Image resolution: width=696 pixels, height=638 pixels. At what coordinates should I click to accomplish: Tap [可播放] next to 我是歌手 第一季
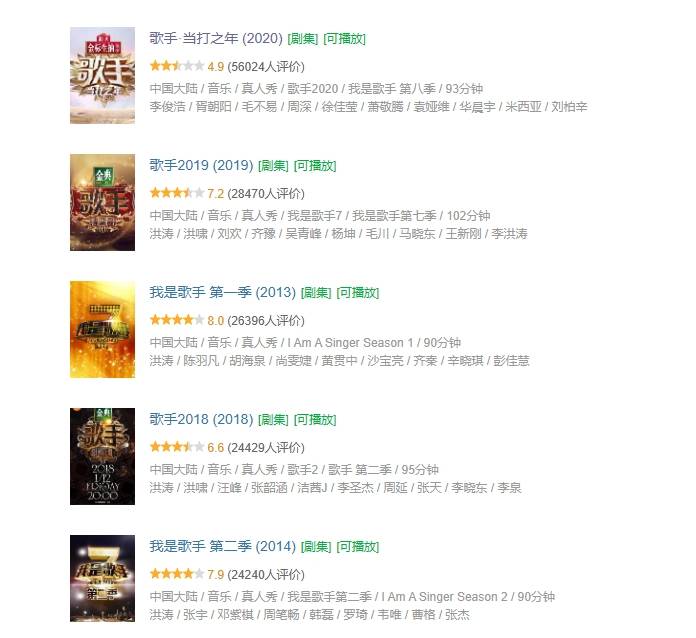pos(358,293)
